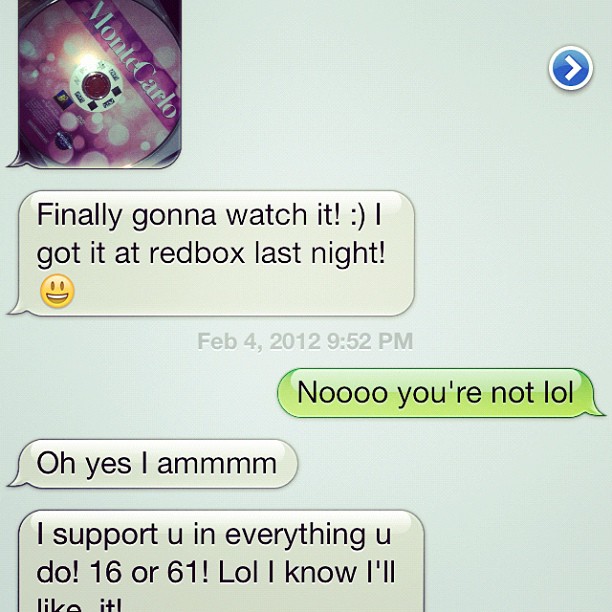
Task: Tap the blue arrow beside the photo
Action: pos(570,70)
